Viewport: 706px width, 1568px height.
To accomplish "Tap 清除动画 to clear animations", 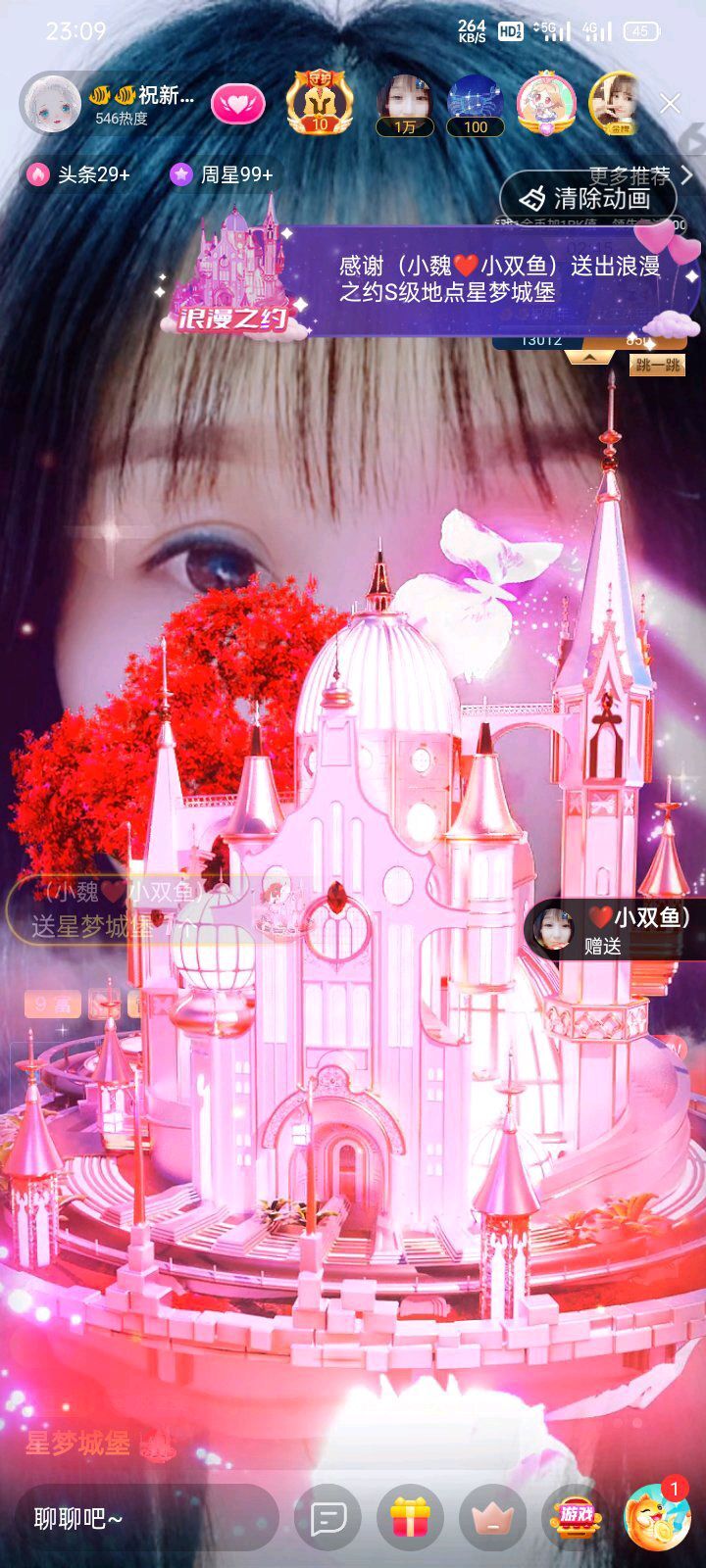I will (x=588, y=199).
